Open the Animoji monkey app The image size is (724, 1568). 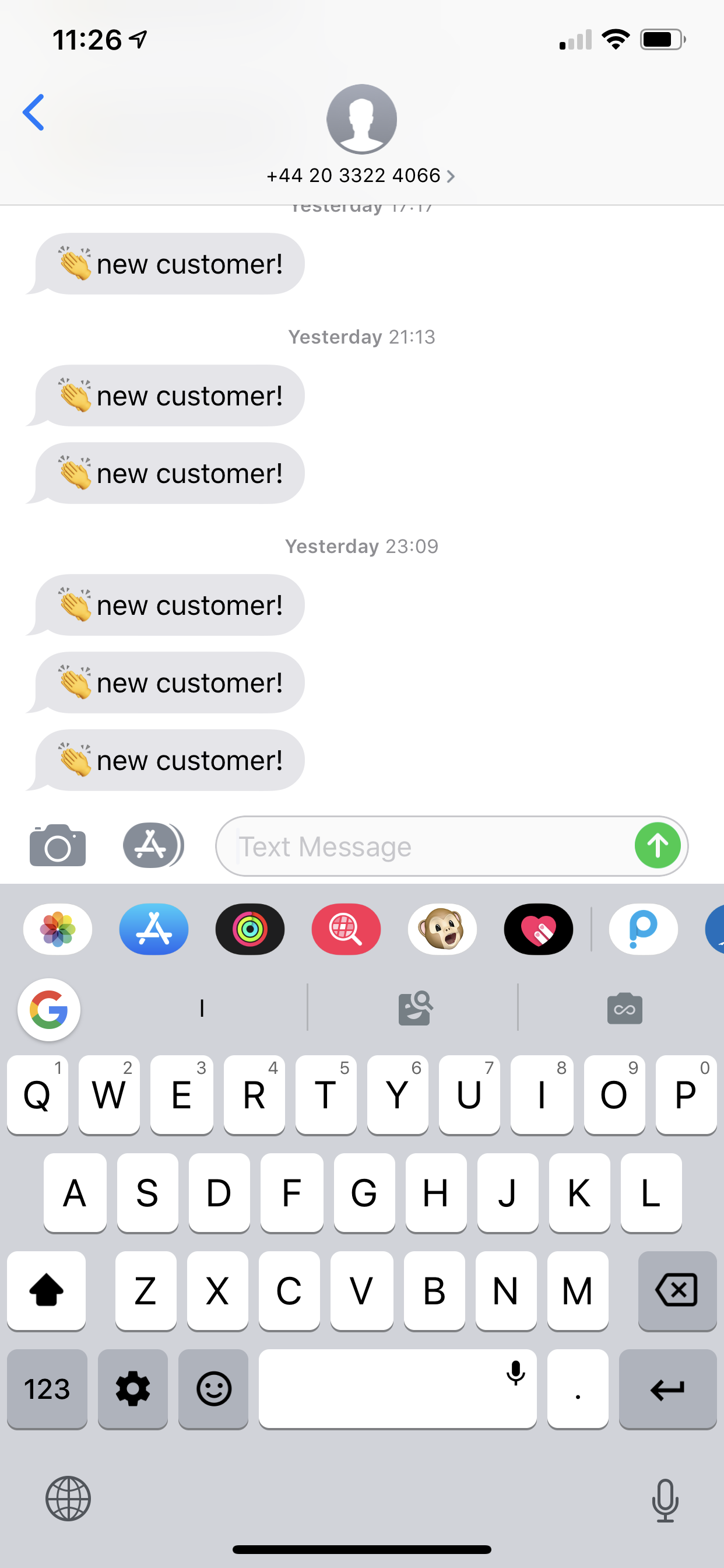tap(442, 929)
